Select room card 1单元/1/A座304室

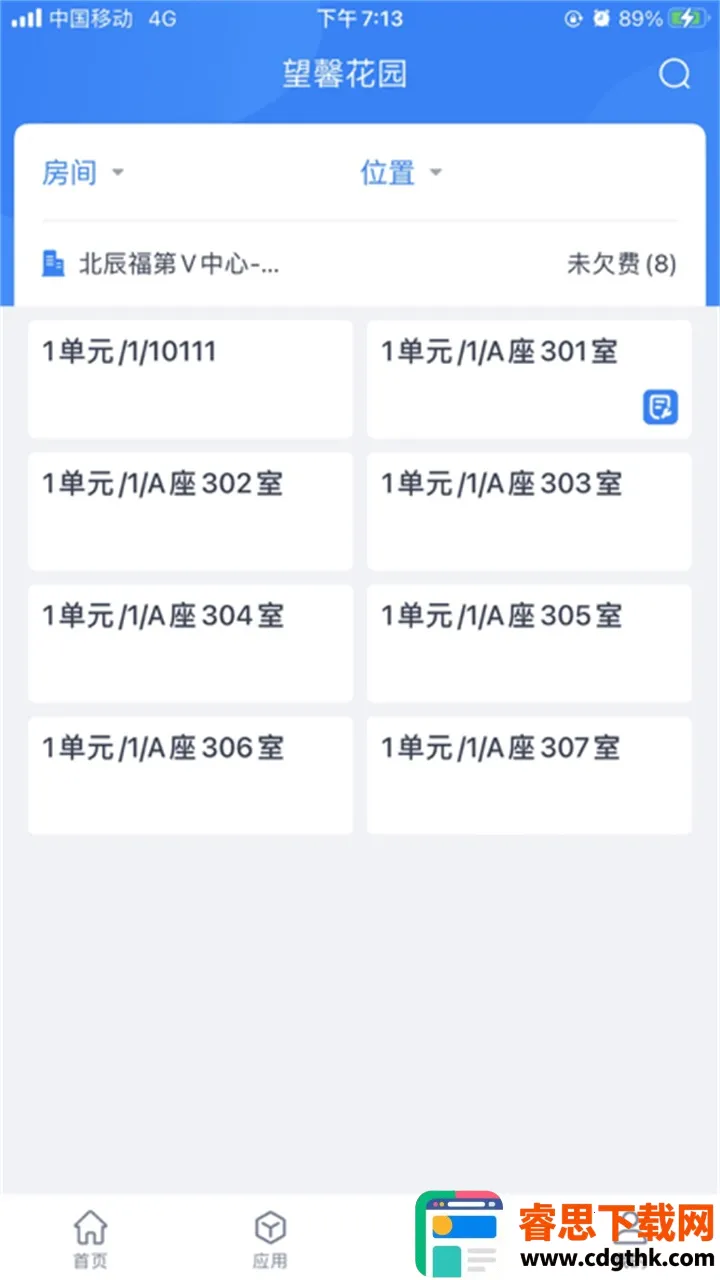point(190,643)
